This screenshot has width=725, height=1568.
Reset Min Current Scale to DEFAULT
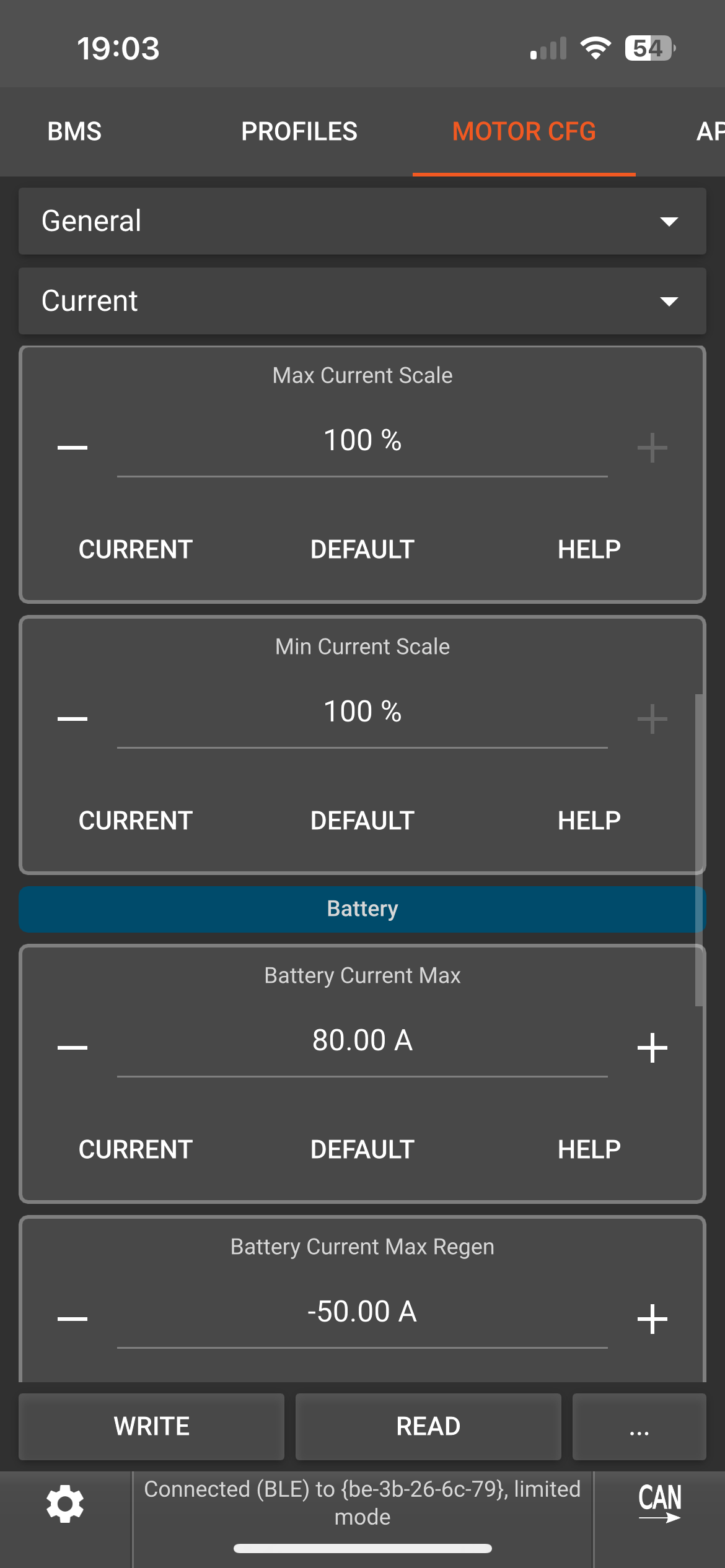(362, 821)
